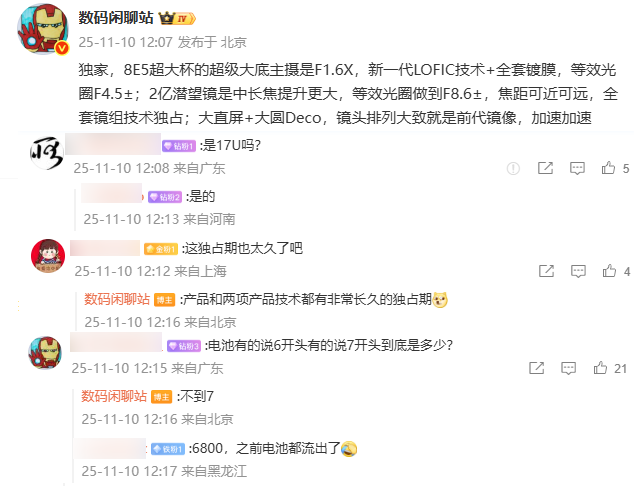Reply to the comment "这独占期也太久了吧"
The height and width of the screenshot is (486, 634).
tap(576, 271)
